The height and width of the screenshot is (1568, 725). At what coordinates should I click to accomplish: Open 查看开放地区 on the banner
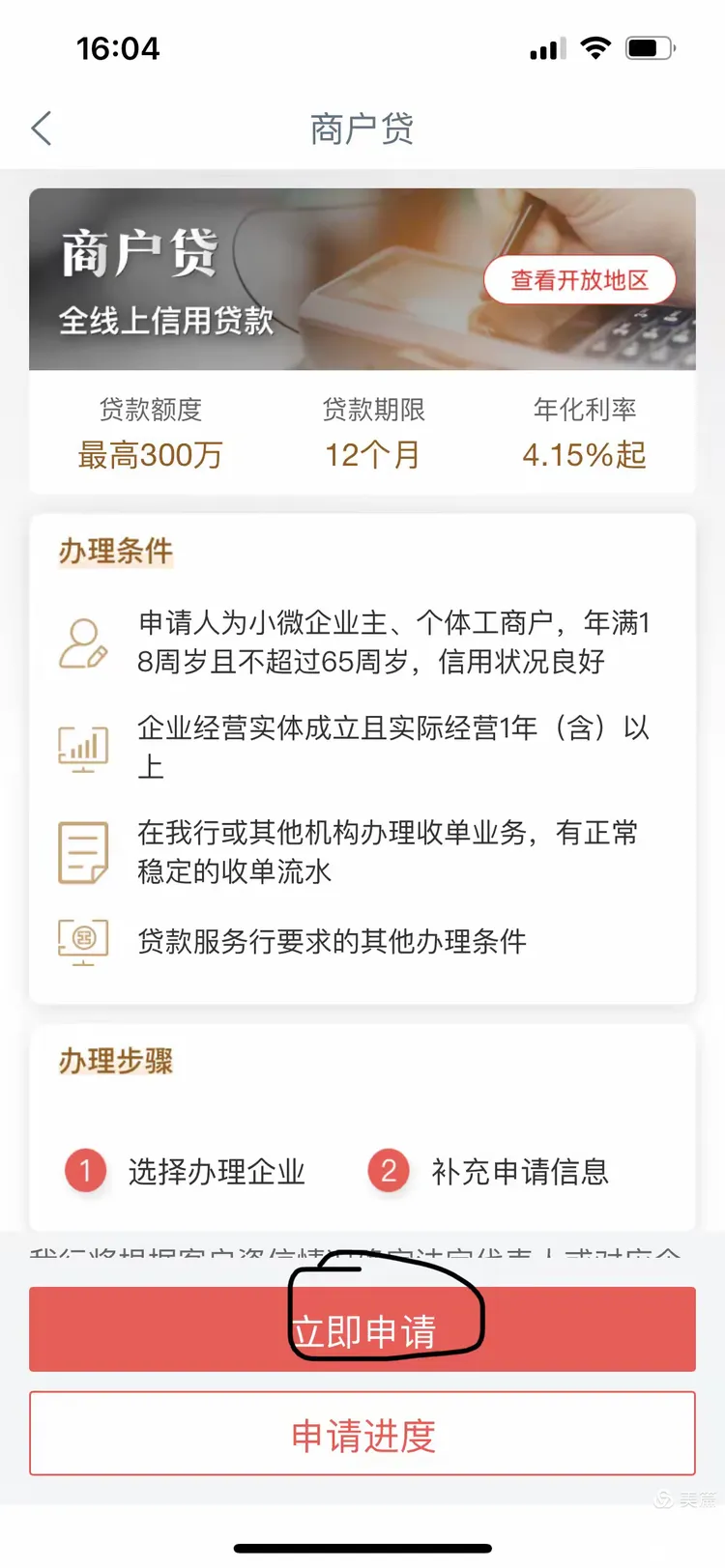coord(580,280)
